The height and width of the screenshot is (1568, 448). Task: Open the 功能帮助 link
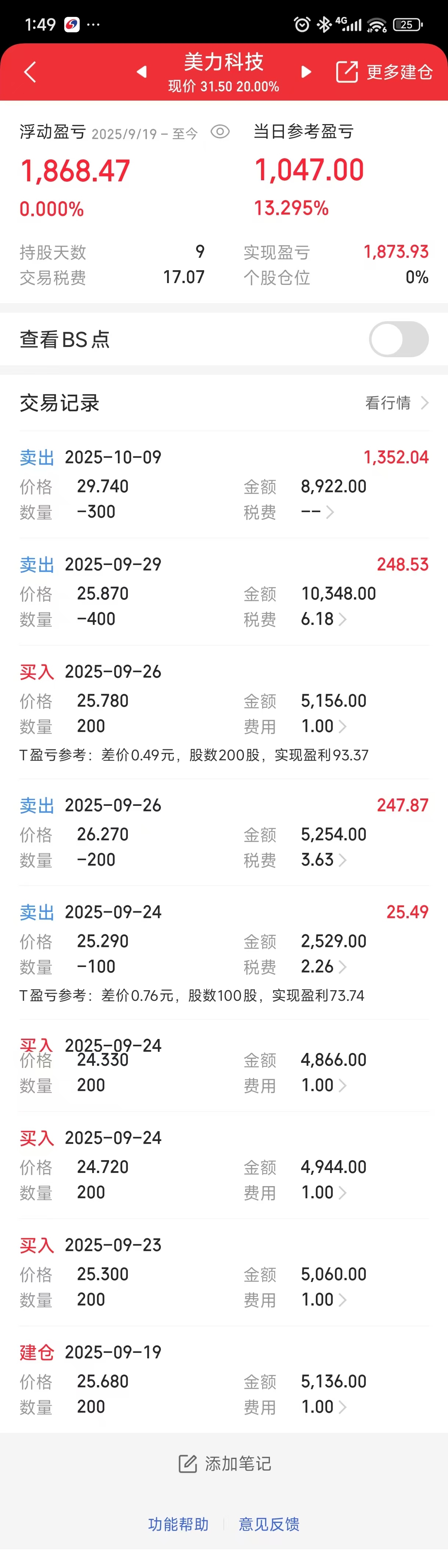click(178, 1524)
